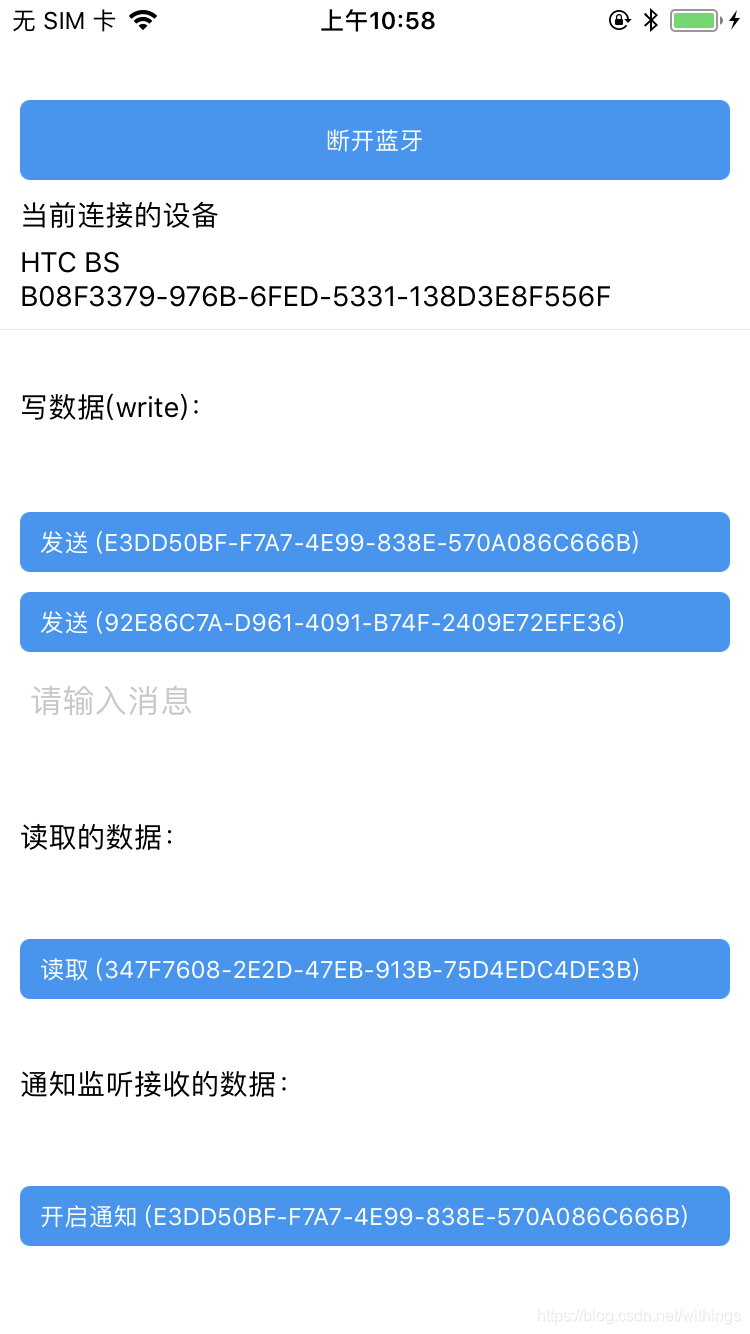Enable notifications with the 开启通知 button
This screenshot has height=1334, width=750.
[375, 1216]
